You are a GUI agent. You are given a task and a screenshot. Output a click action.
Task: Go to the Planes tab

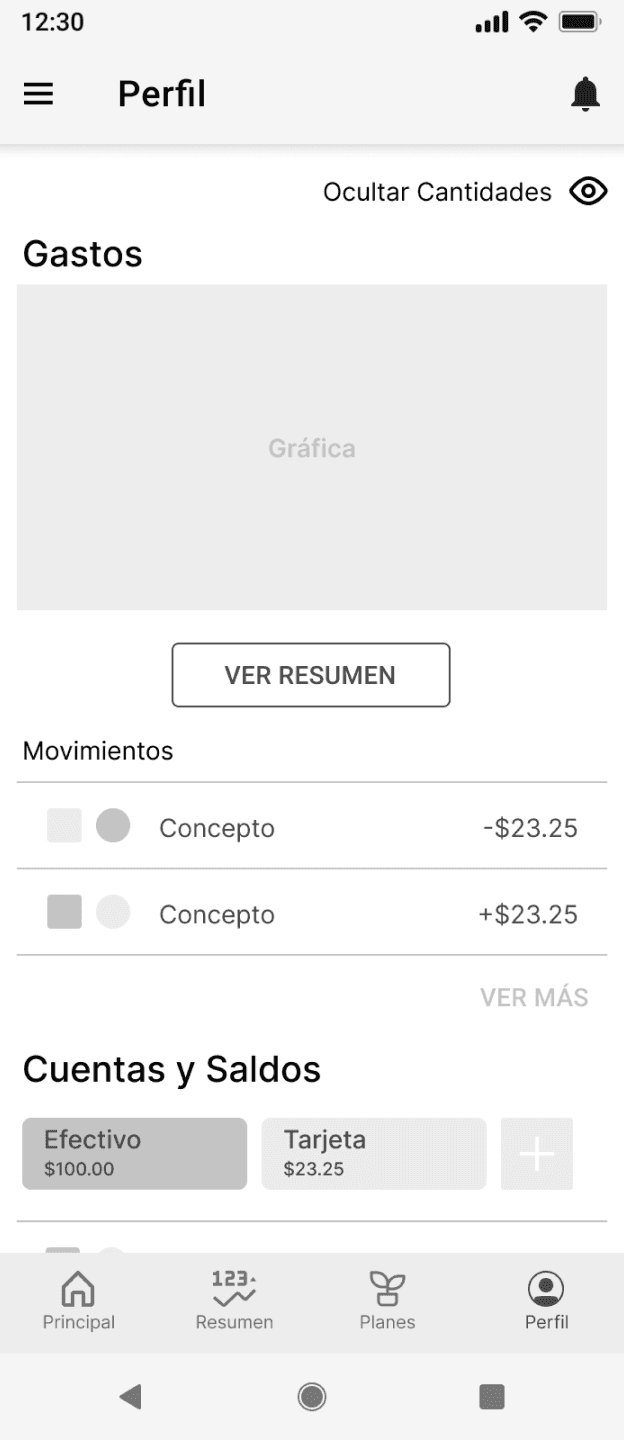click(387, 1302)
